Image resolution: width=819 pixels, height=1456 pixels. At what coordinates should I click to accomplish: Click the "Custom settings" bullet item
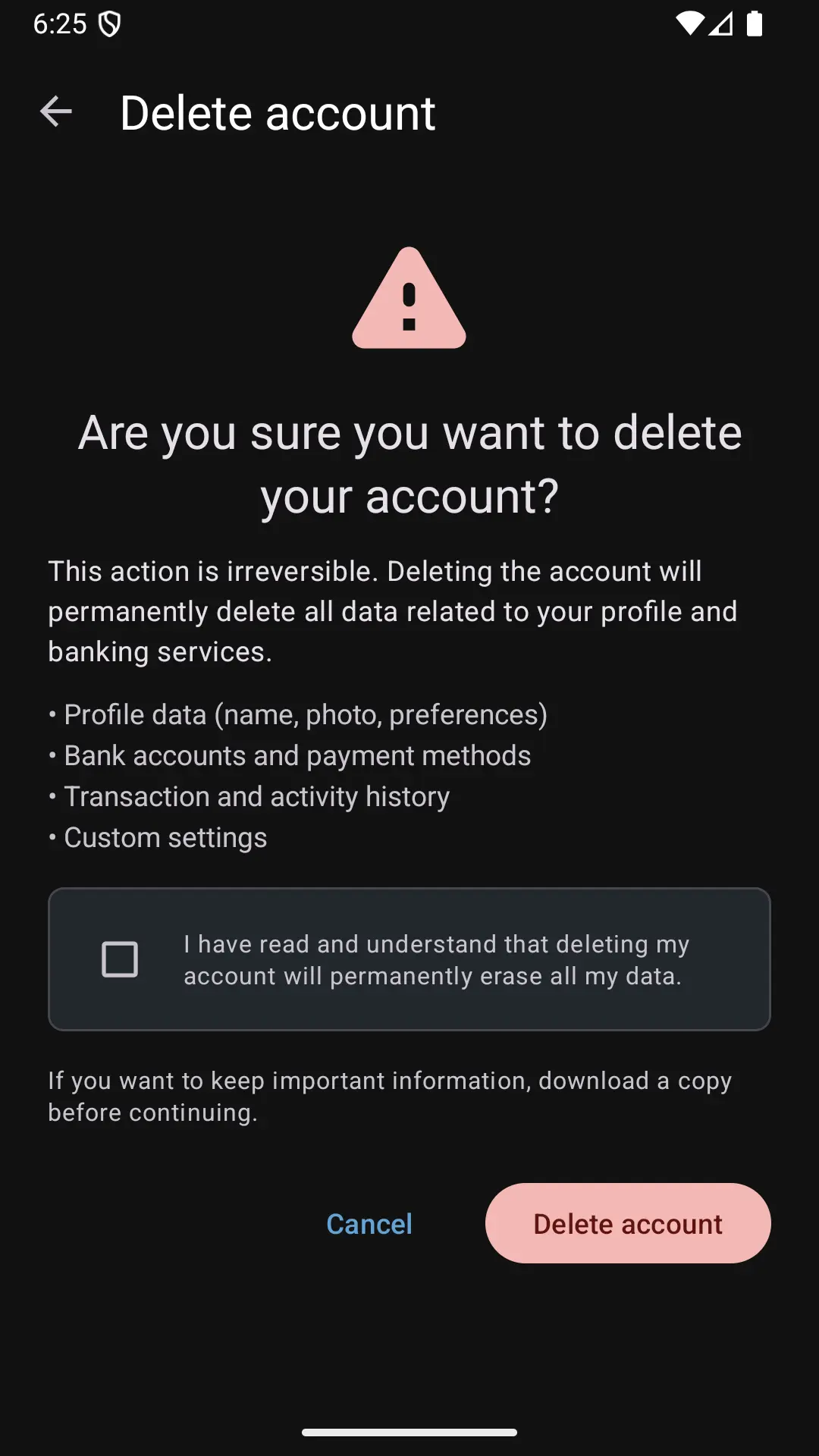click(156, 837)
